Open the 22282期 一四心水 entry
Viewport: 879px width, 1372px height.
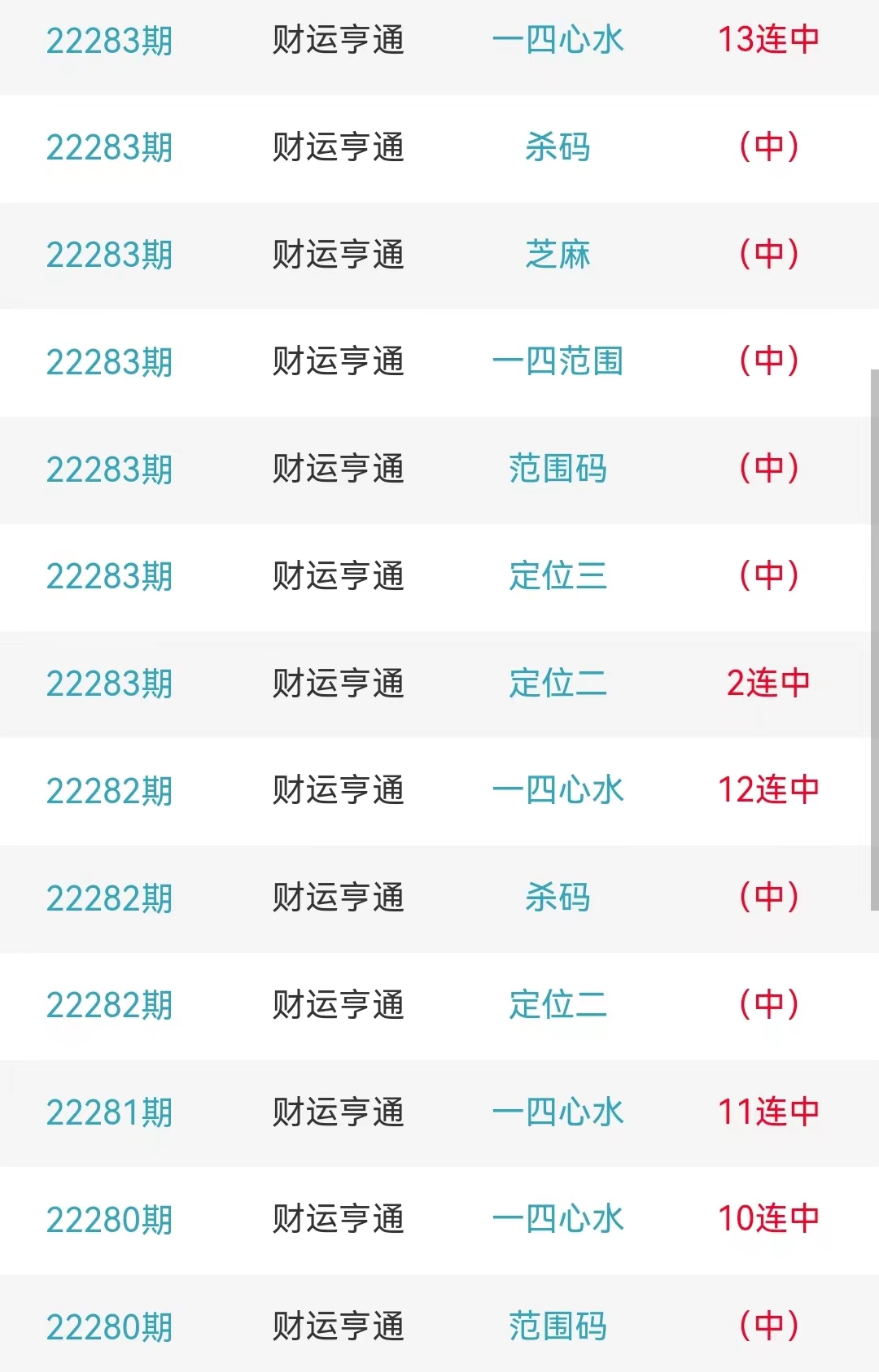point(558,791)
